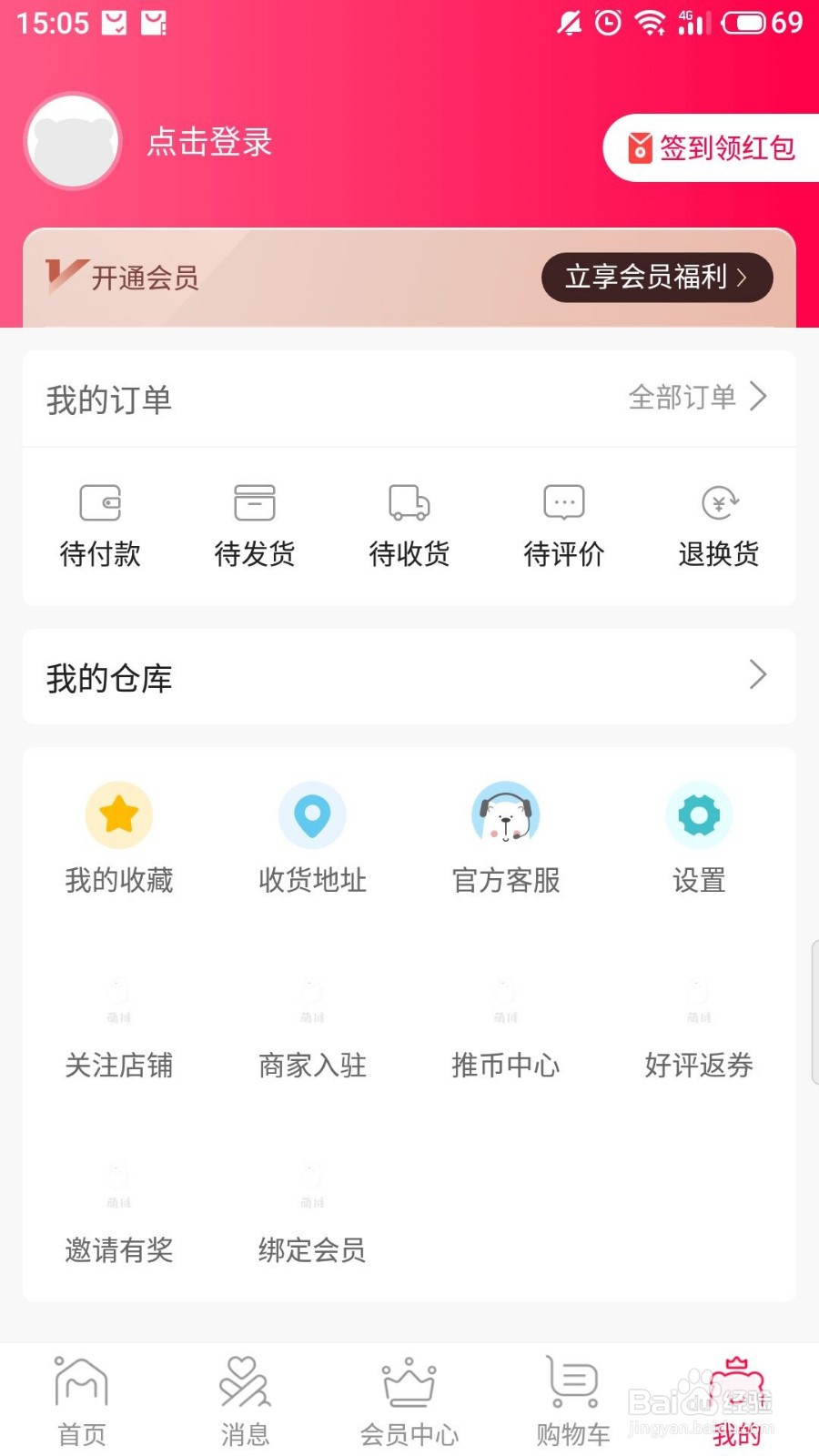The image size is (819, 1456).
Task: Select 商家入驻 merchant onboarding
Action: pyautogui.click(x=312, y=1030)
